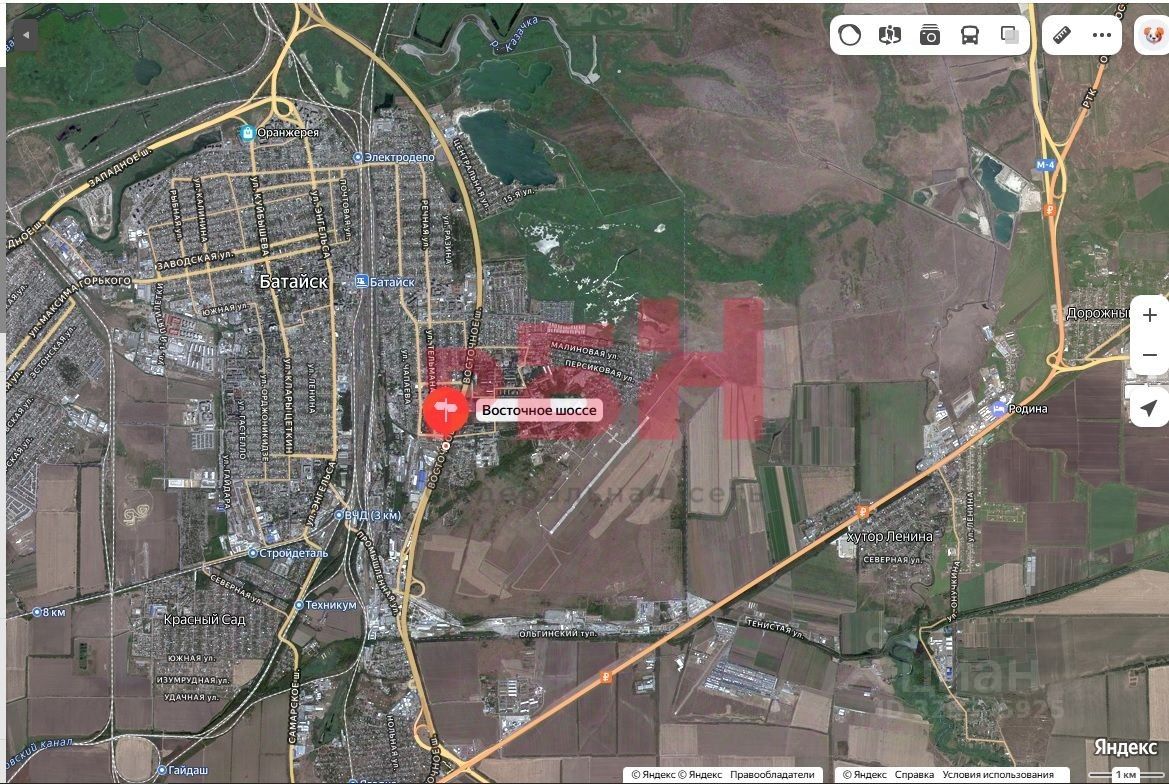The image size is (1169, 784).
Task: Activate the ruler distance tool
Action: (x=1062, y=36)
